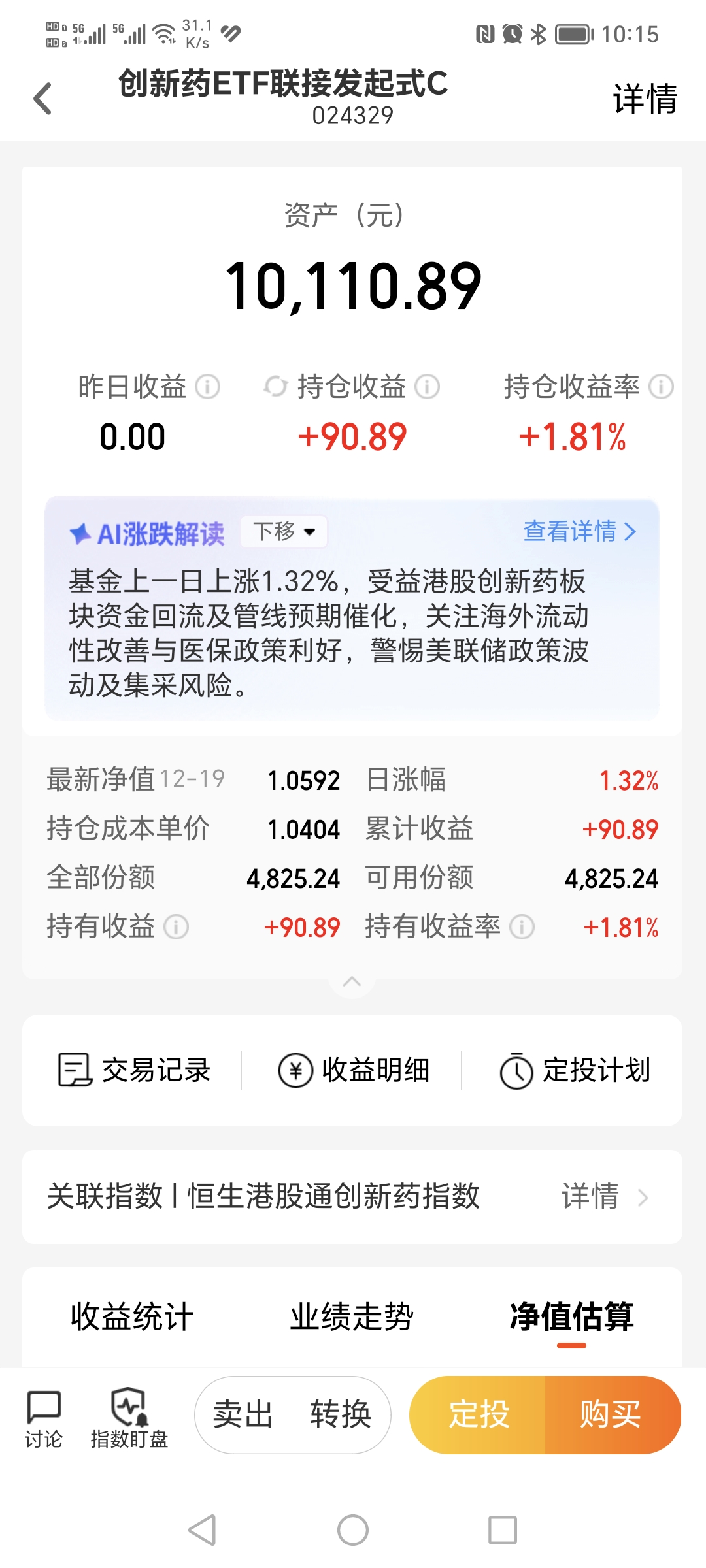Tap the info icon beside 持有收益率
Image resolution: width=706 pixels, height=1568 pixels.
[520, 926]
